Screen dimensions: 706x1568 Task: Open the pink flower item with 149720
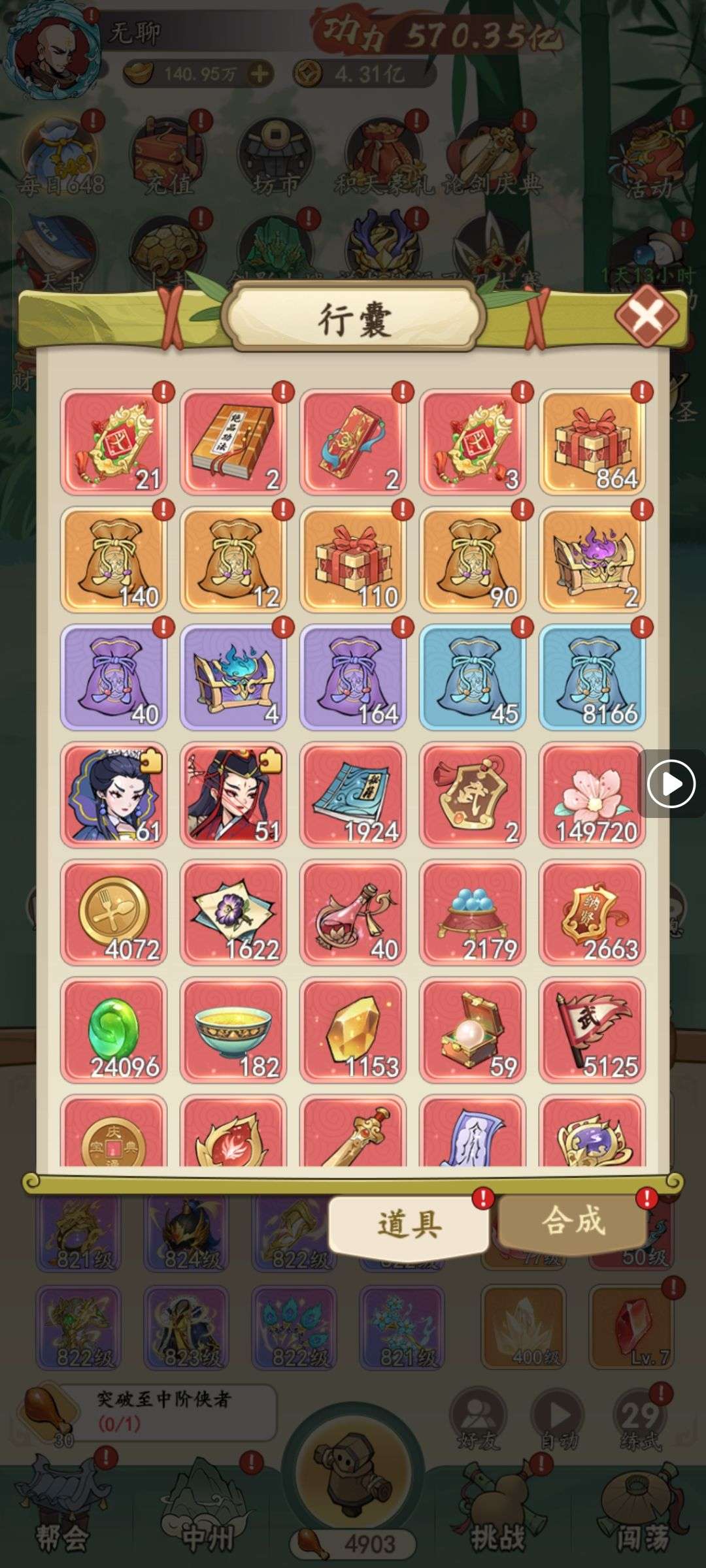pyautogui.click(x=592, y=795)
